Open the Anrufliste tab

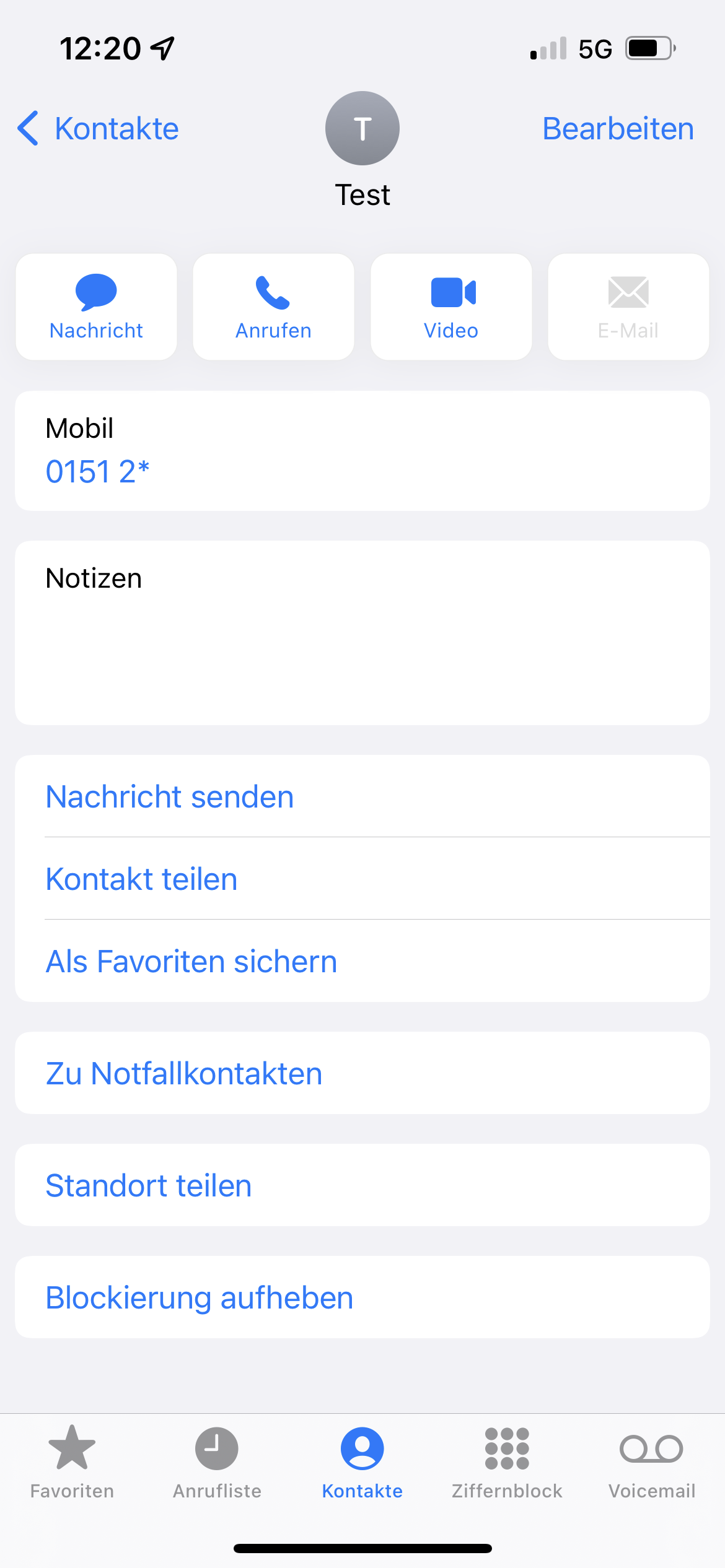click(x=217, y=1463)
